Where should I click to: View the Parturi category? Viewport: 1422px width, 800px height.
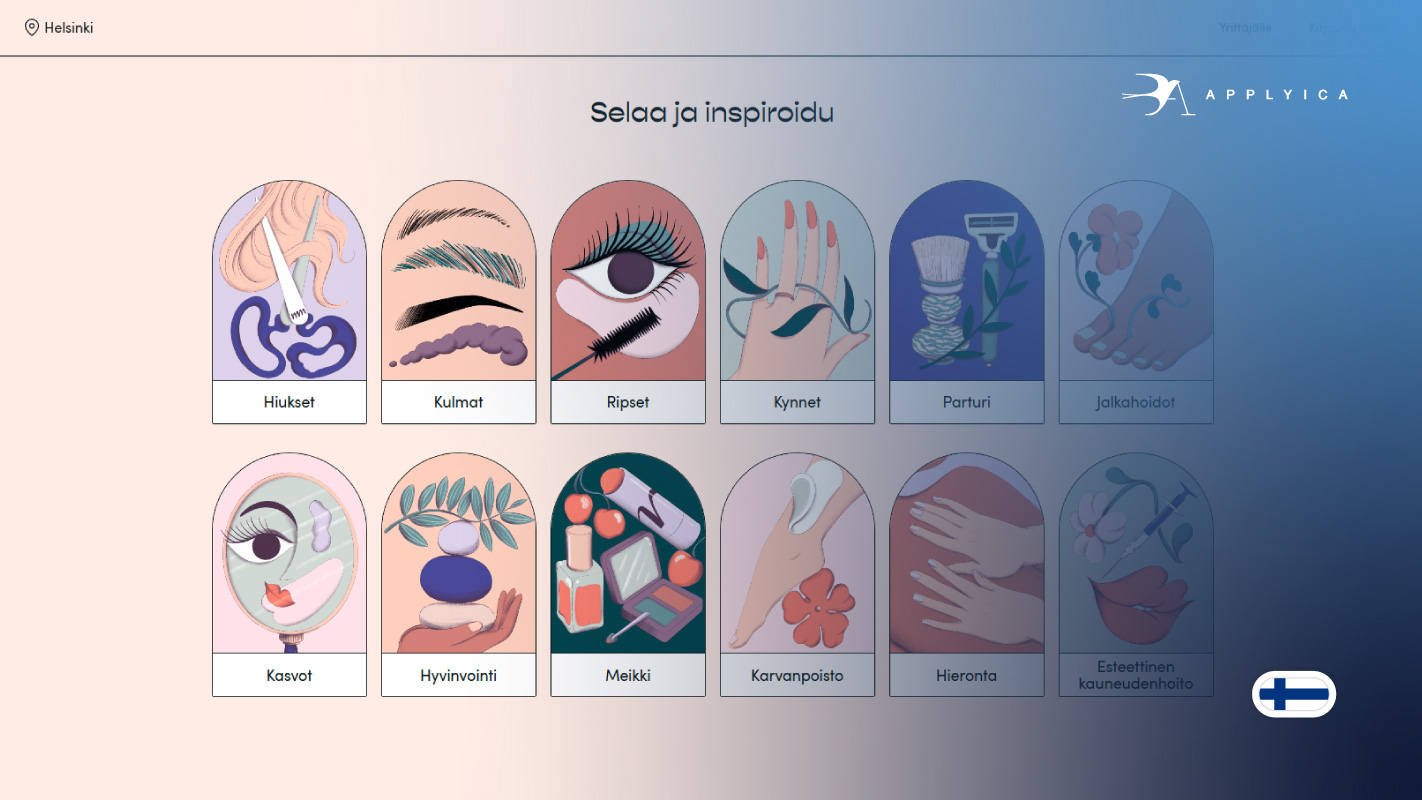(966, 301)
